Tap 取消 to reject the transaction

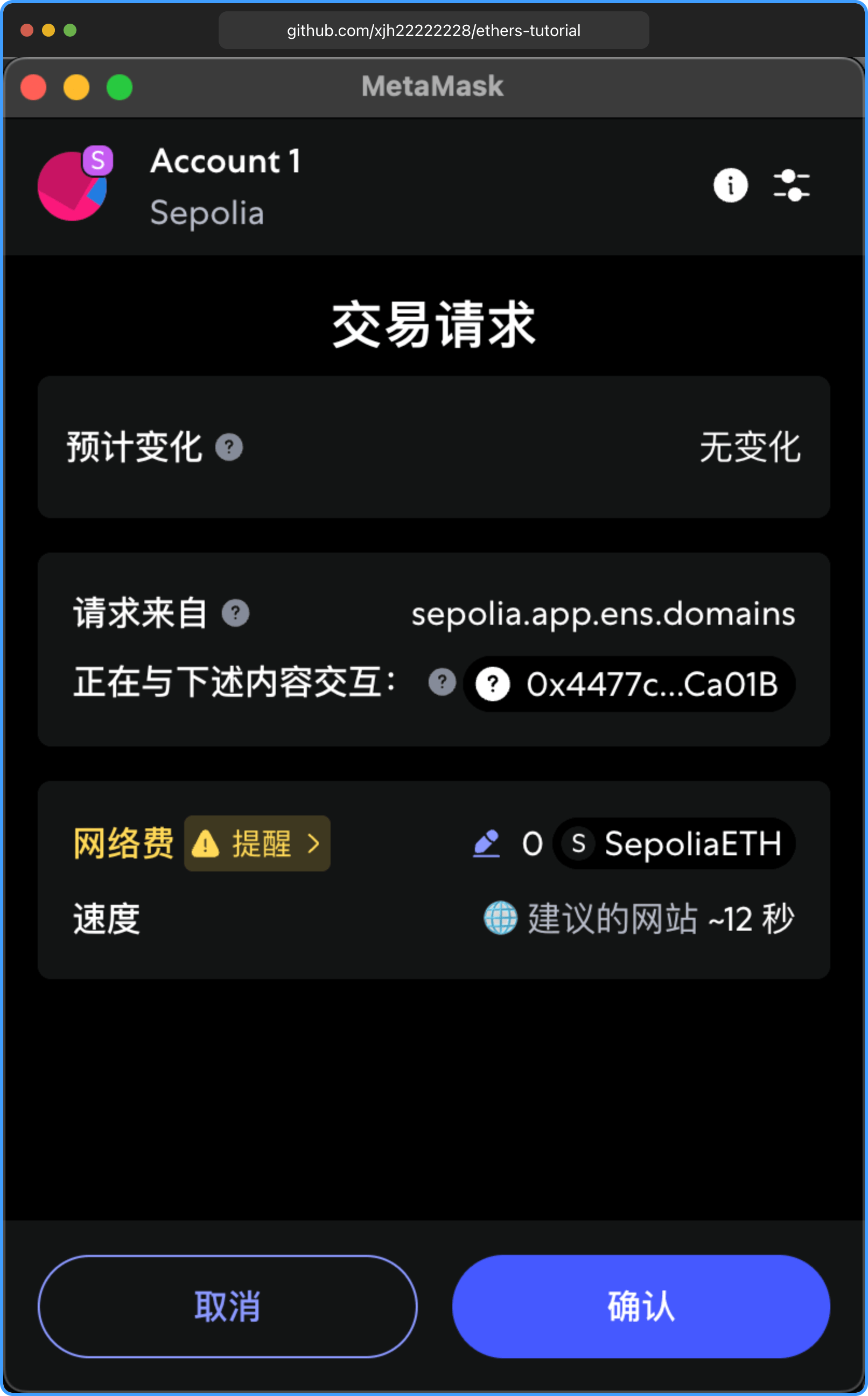click(227, 1306)
